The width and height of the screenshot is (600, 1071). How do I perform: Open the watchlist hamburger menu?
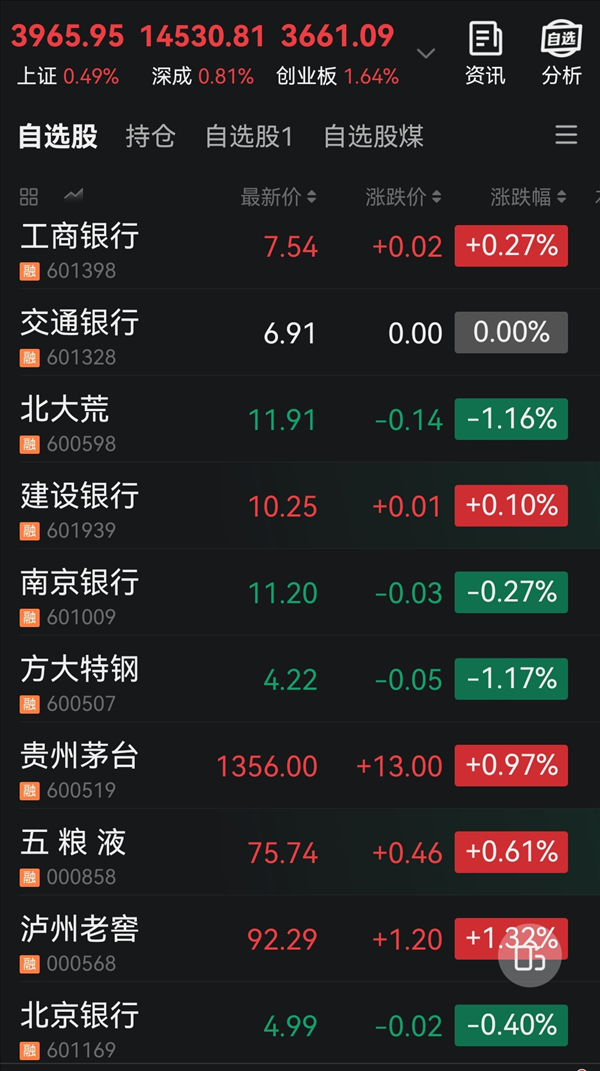pos(566,135)
